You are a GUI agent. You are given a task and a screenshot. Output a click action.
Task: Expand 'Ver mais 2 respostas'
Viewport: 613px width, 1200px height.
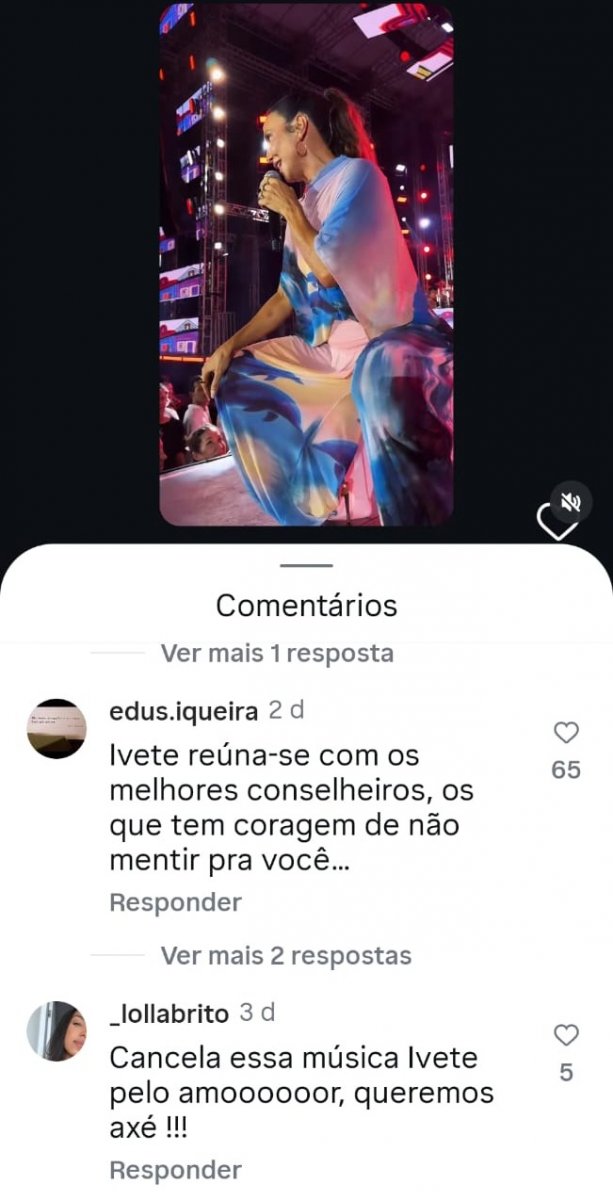coord(285,956)
